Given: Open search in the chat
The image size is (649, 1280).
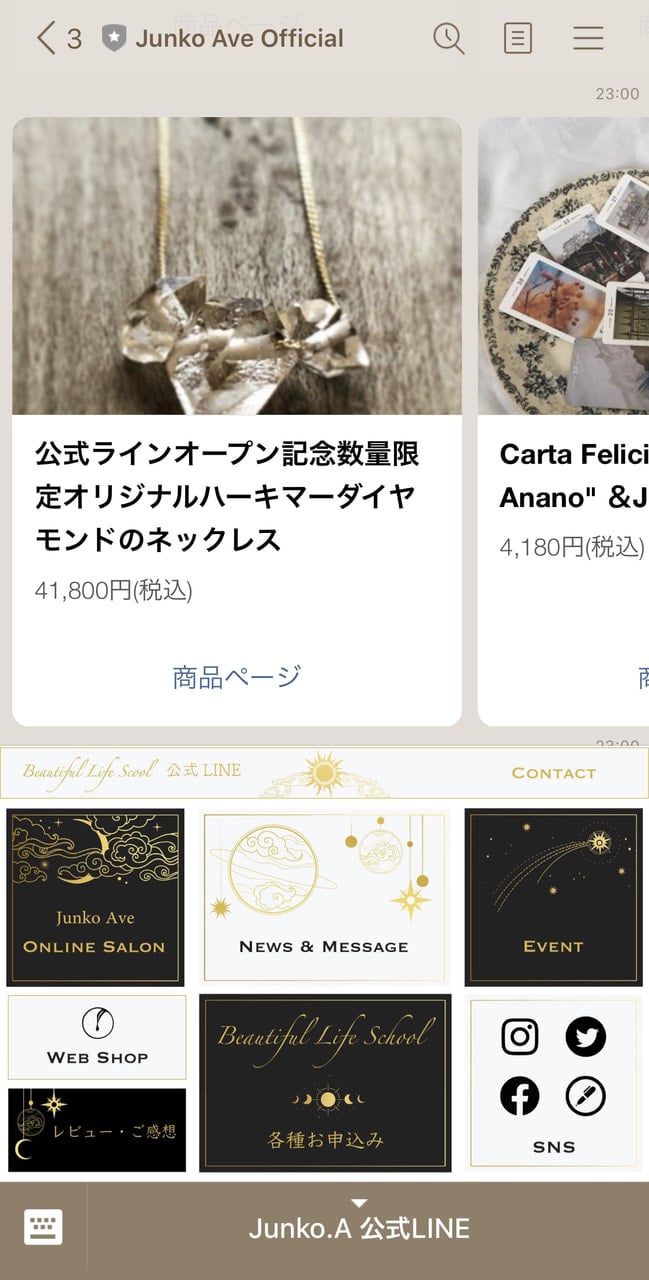Looking at the screenshot, I should [448, 38].
